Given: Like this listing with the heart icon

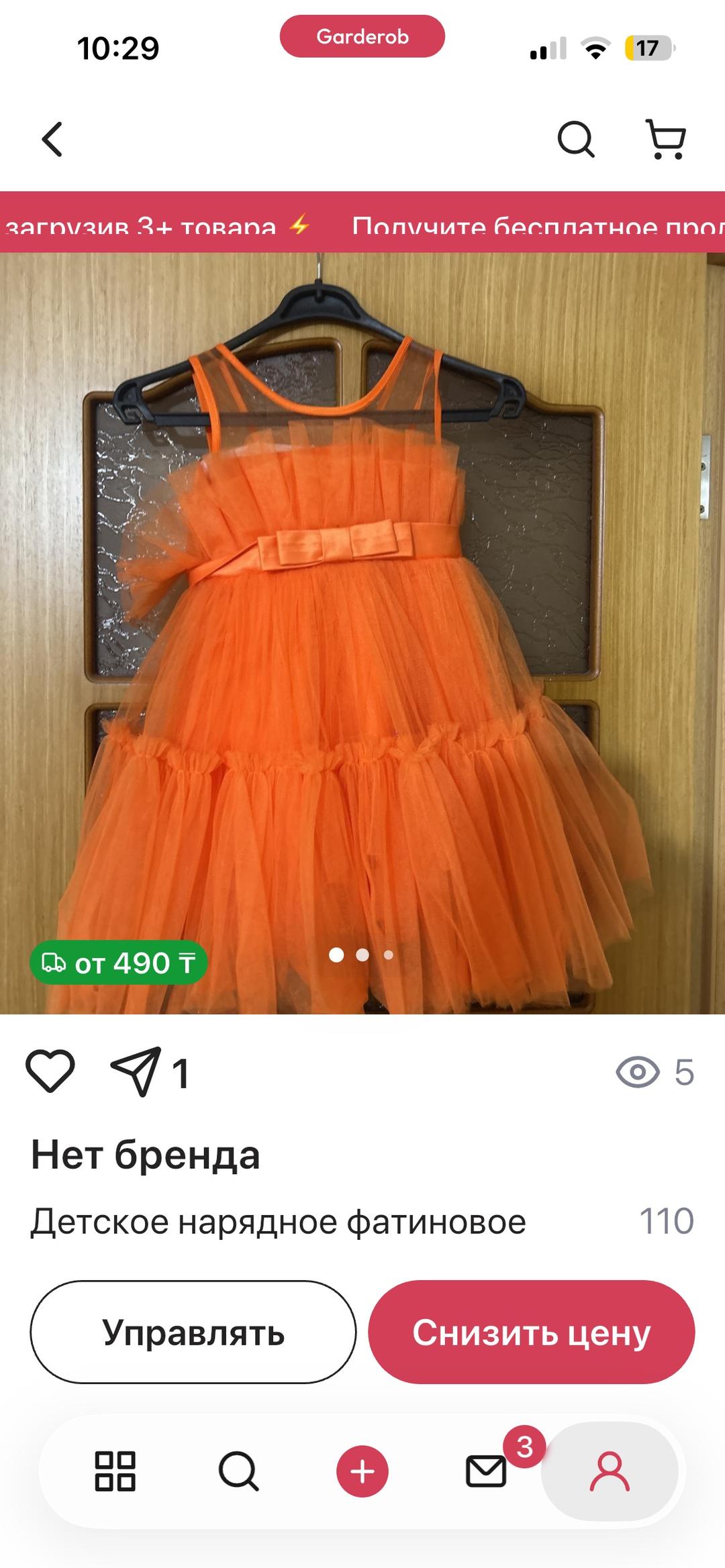Looking at the screenshot, I should coord(50,1072).
